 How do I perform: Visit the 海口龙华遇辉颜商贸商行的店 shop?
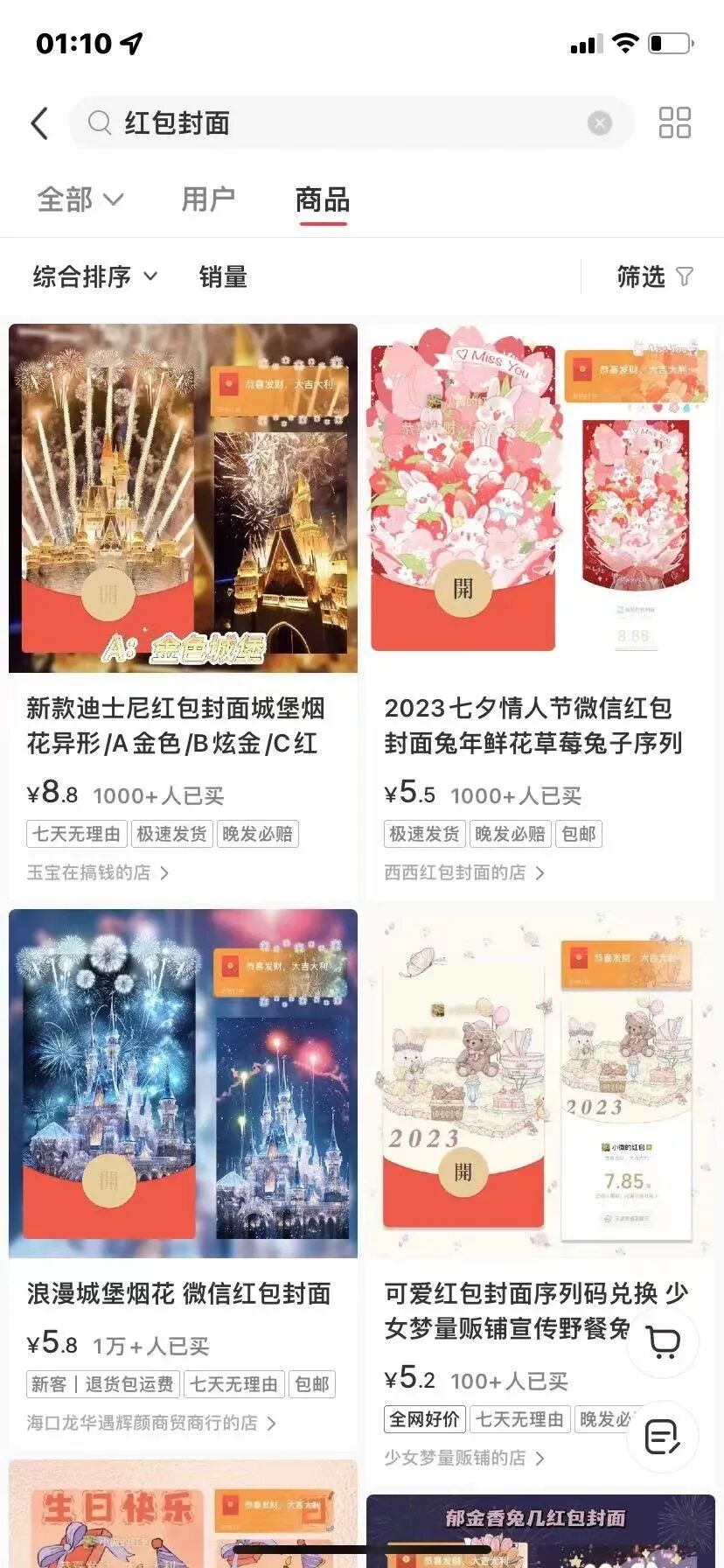[x=150, y=1423]
